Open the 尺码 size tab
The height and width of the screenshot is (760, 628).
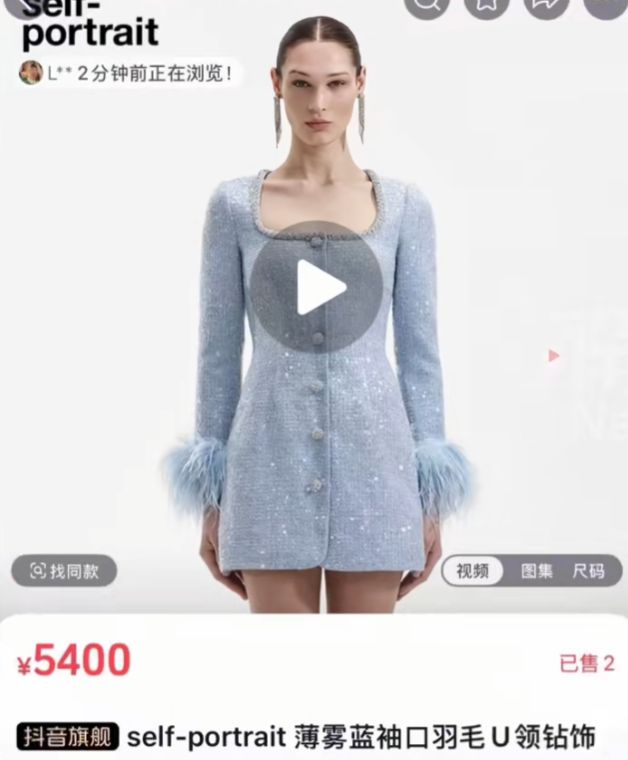pyautogui.click(x=588, y=571)
